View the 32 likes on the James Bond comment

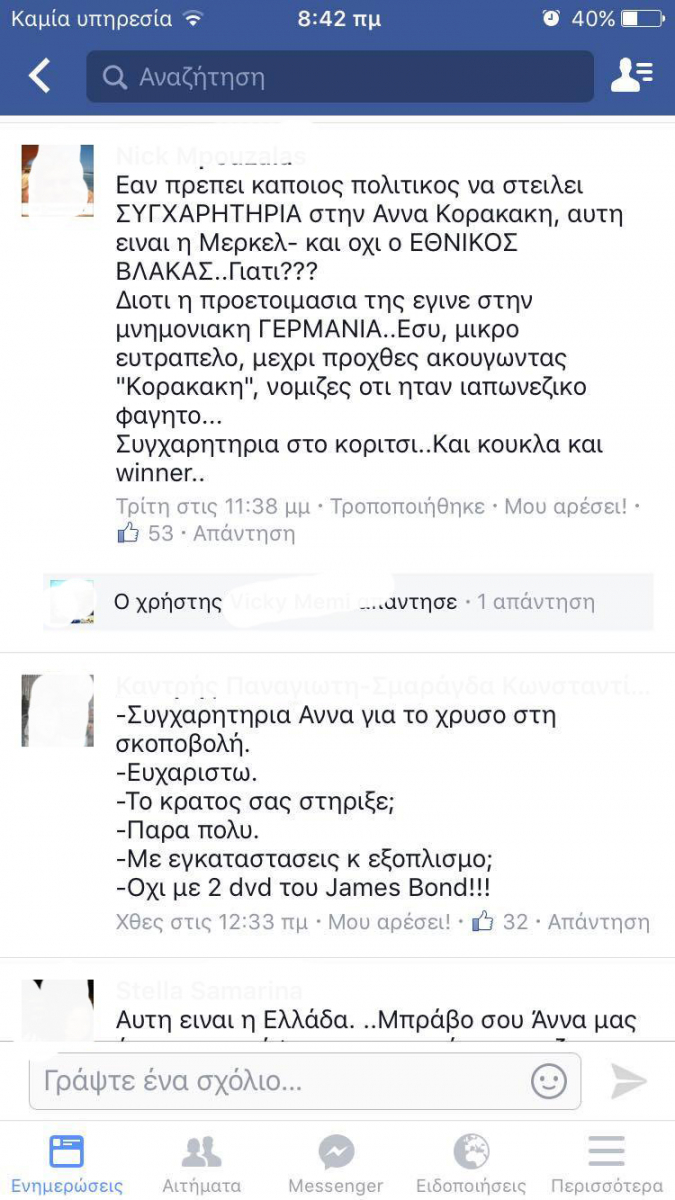[502, 922]
